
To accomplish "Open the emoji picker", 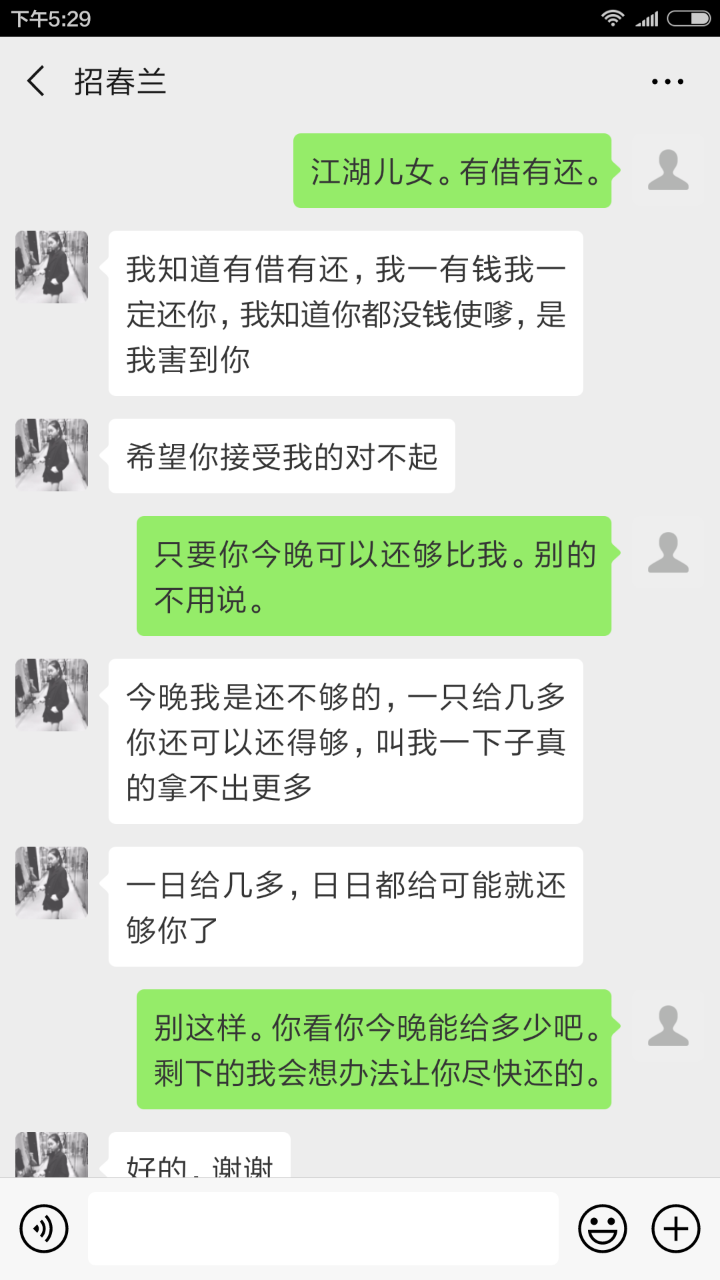I will click(603, 1228).
